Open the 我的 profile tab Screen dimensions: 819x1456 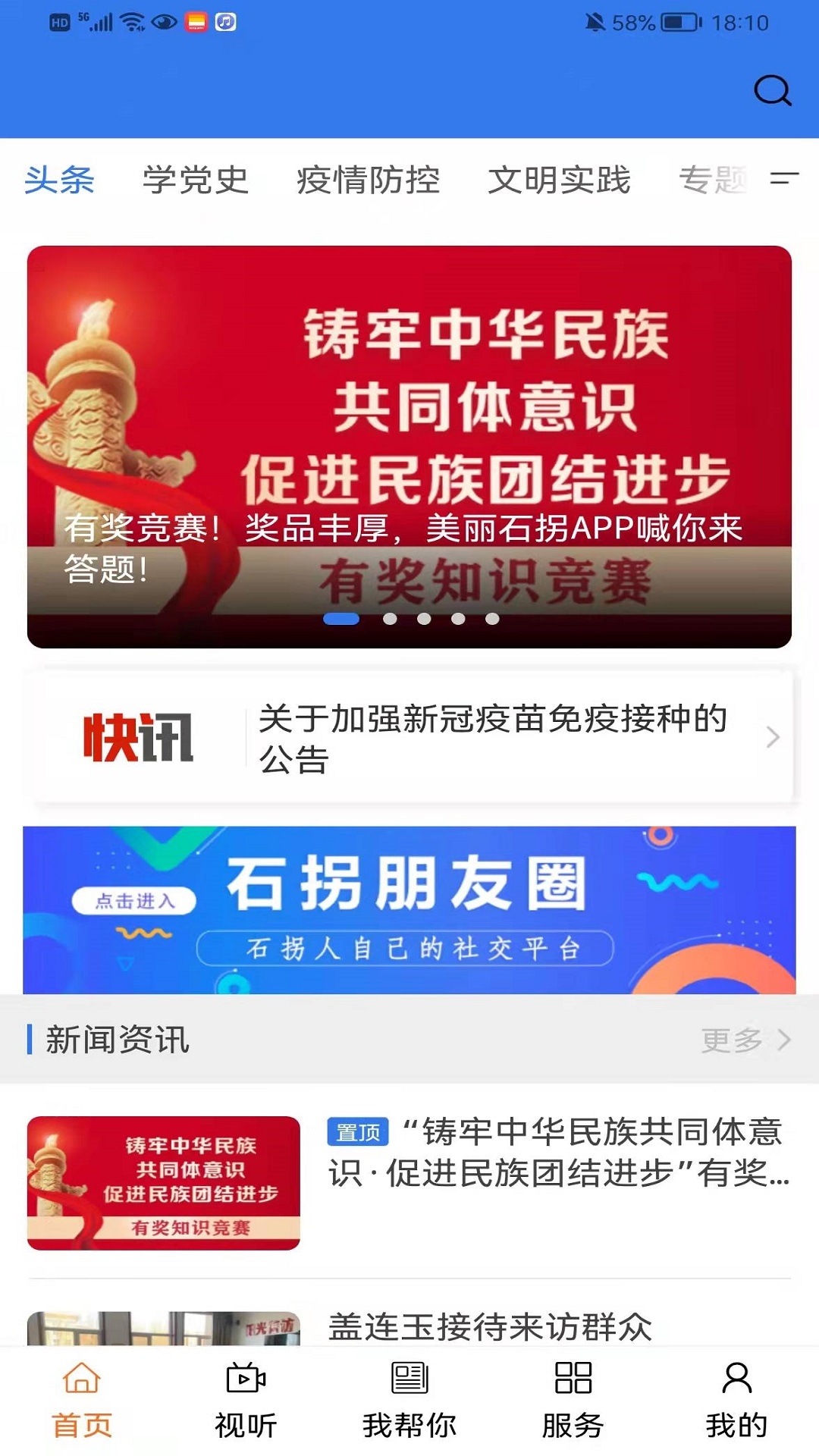[x=736, y=1400]
